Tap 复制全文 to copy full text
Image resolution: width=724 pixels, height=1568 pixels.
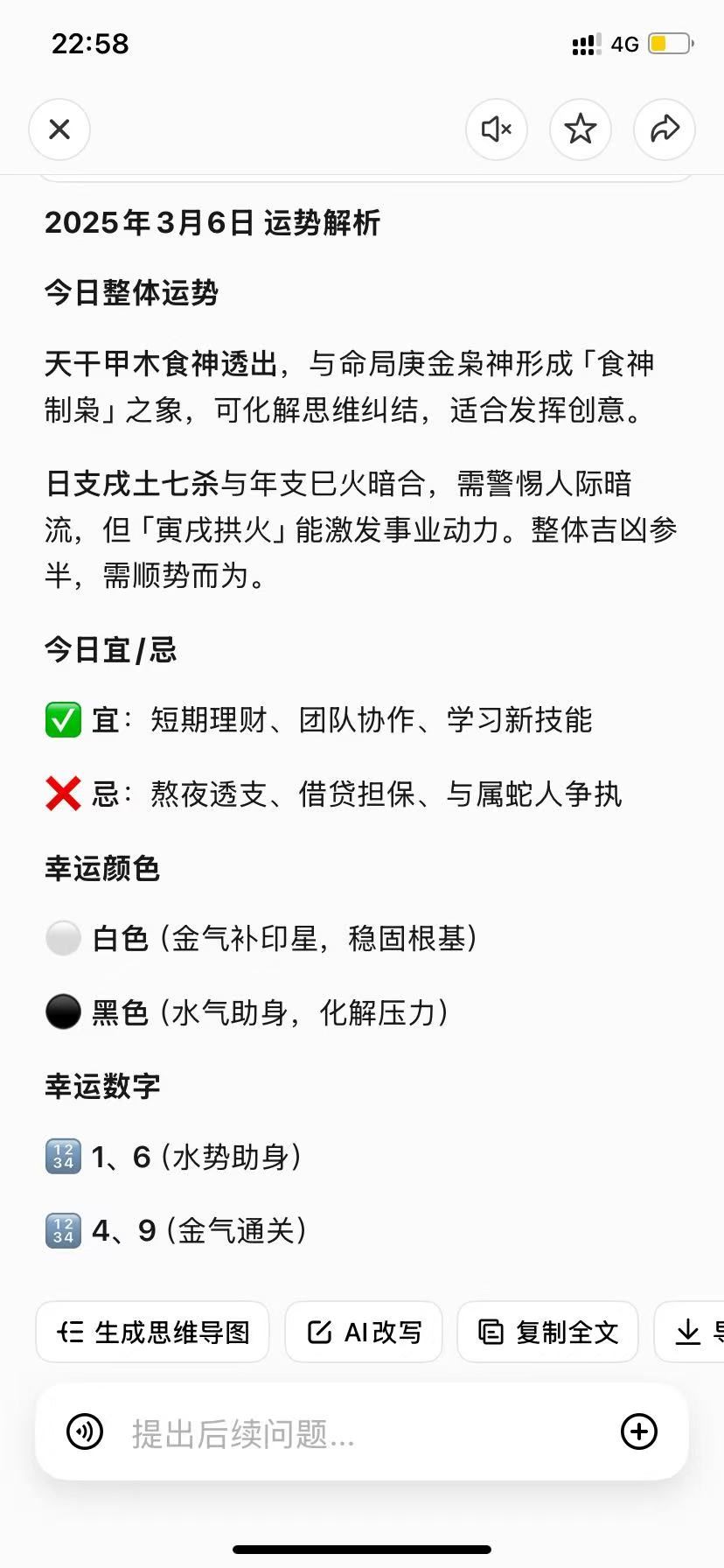546,1331
